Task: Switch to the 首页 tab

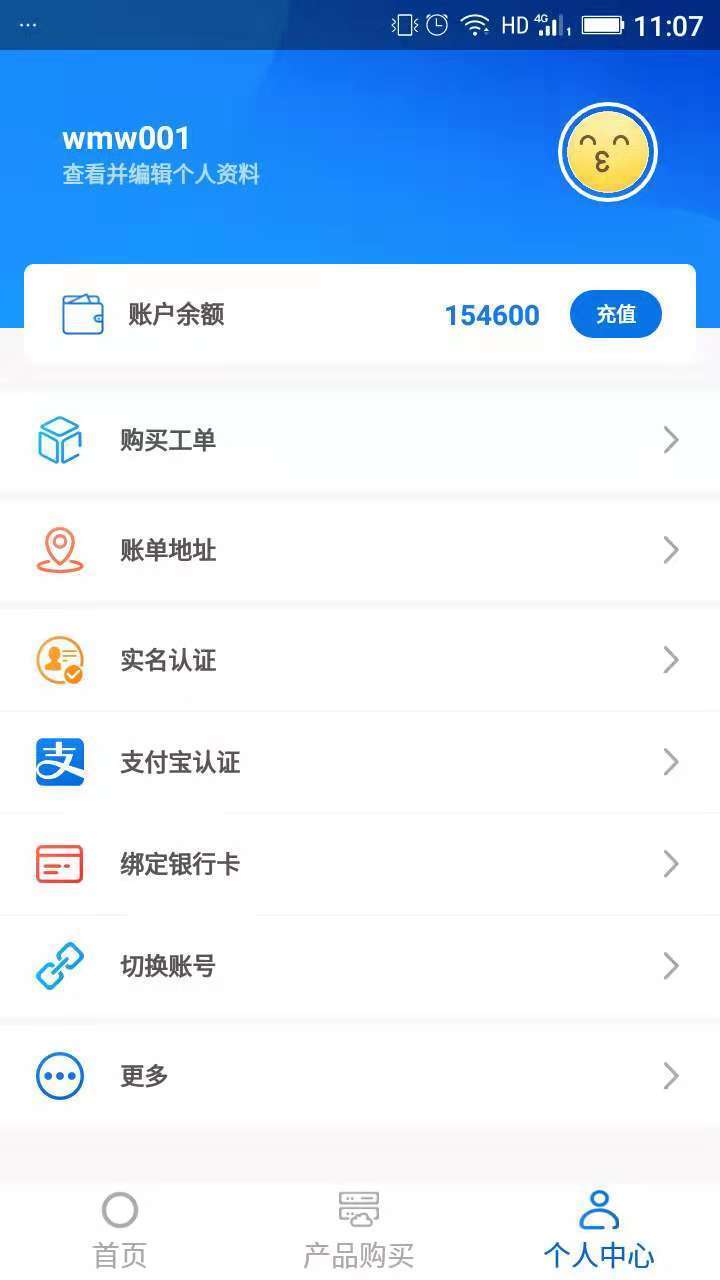Action: 120,1230
